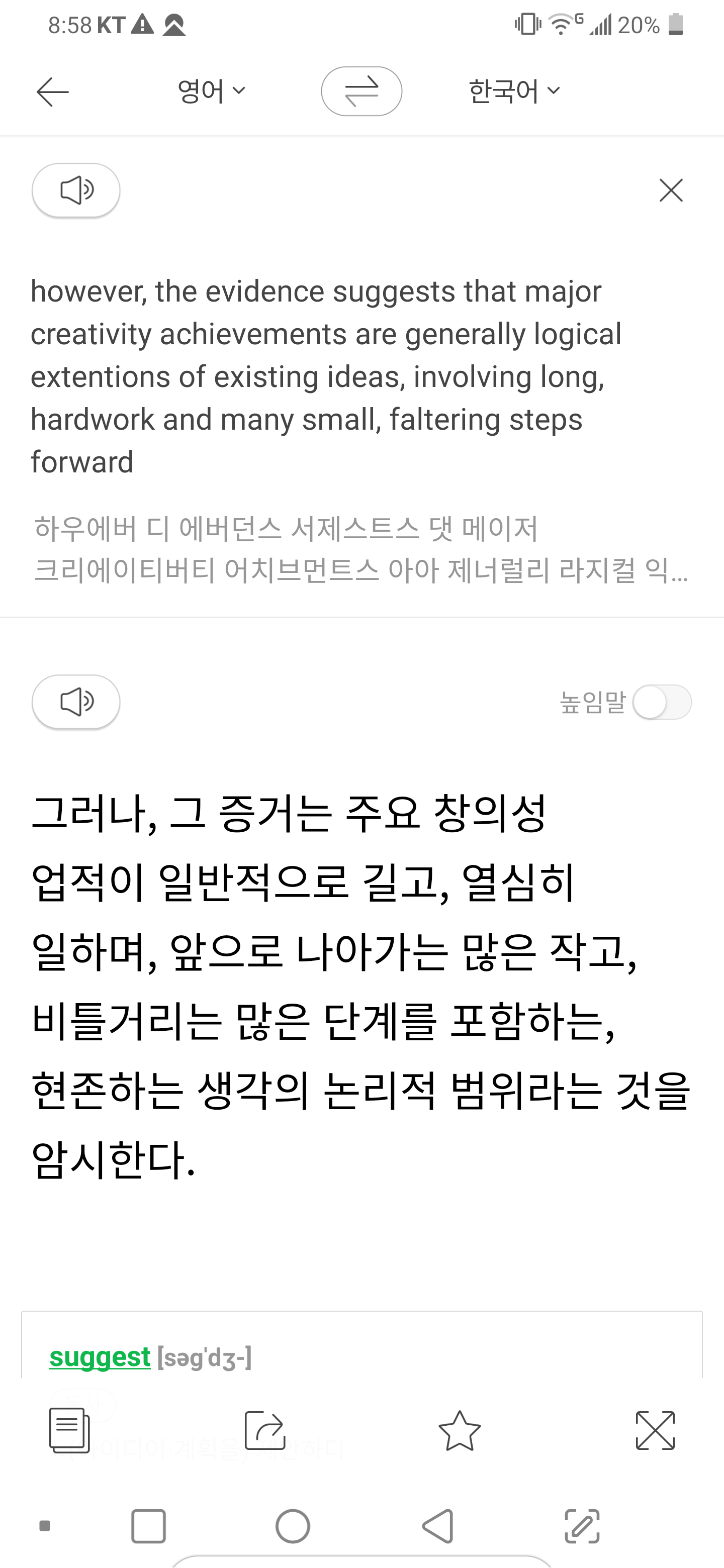Open the source language dropdown 영어

(211, 91)
